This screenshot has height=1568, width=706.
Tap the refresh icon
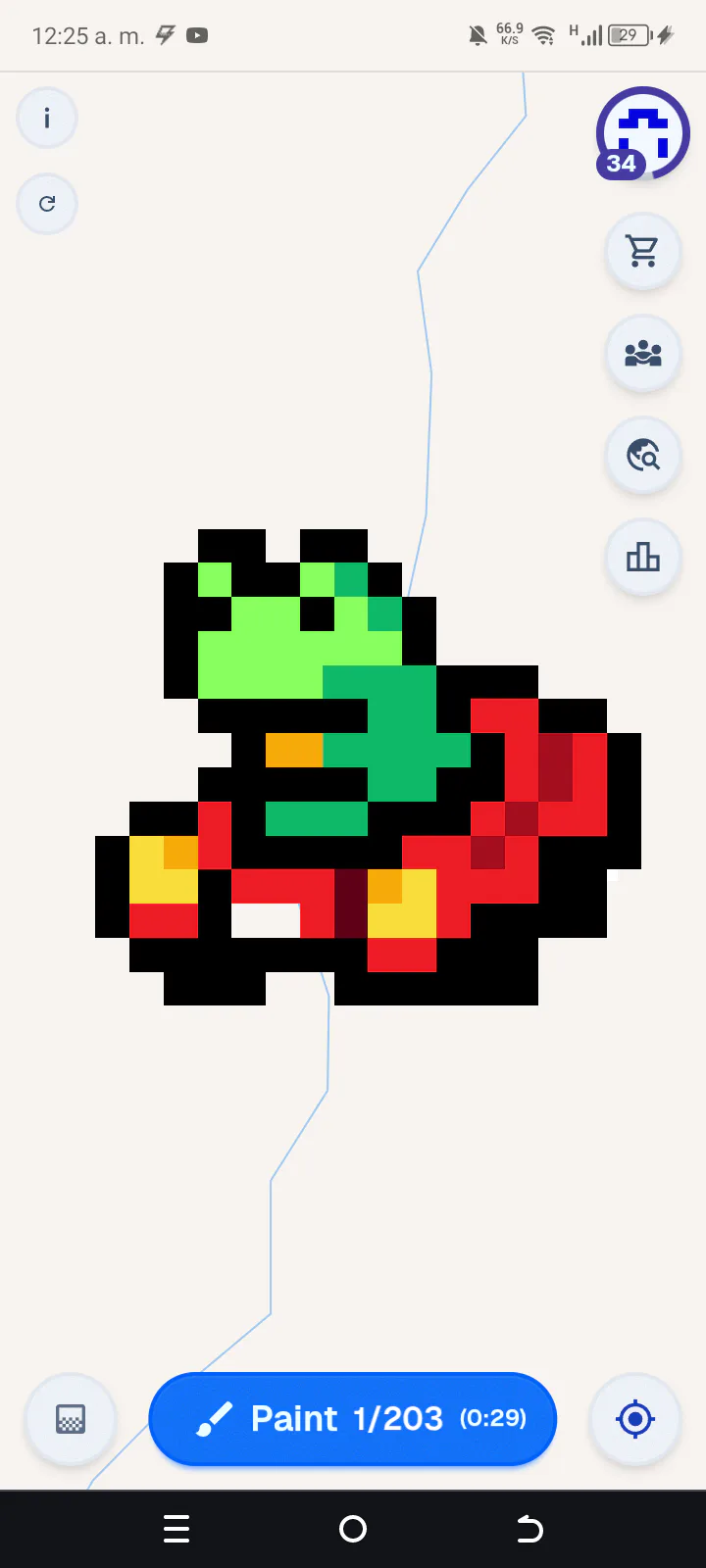(47, 204)
